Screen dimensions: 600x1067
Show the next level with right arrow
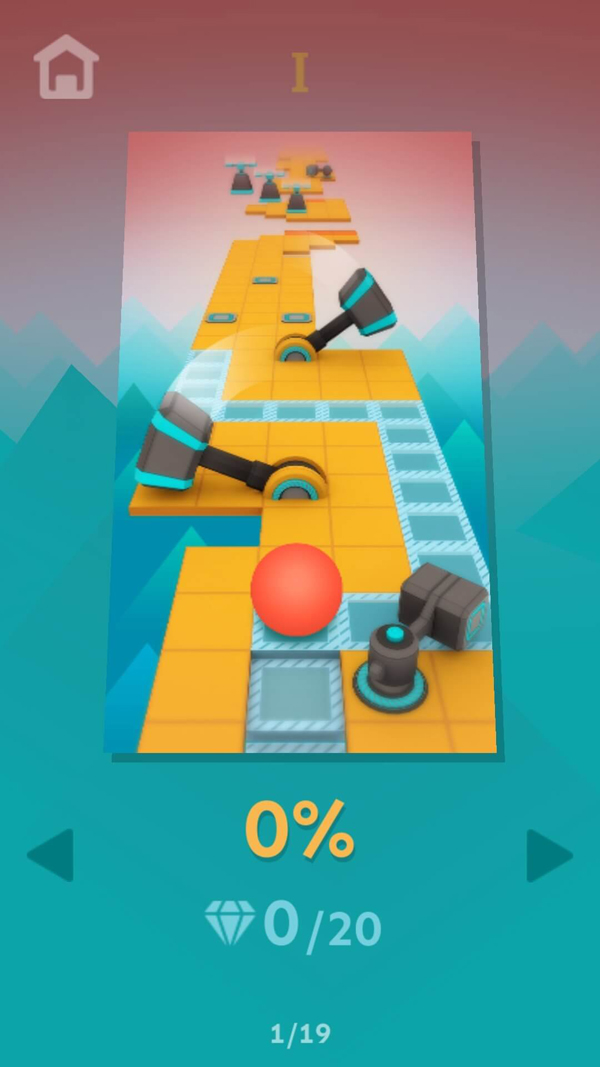pos(549,855)
